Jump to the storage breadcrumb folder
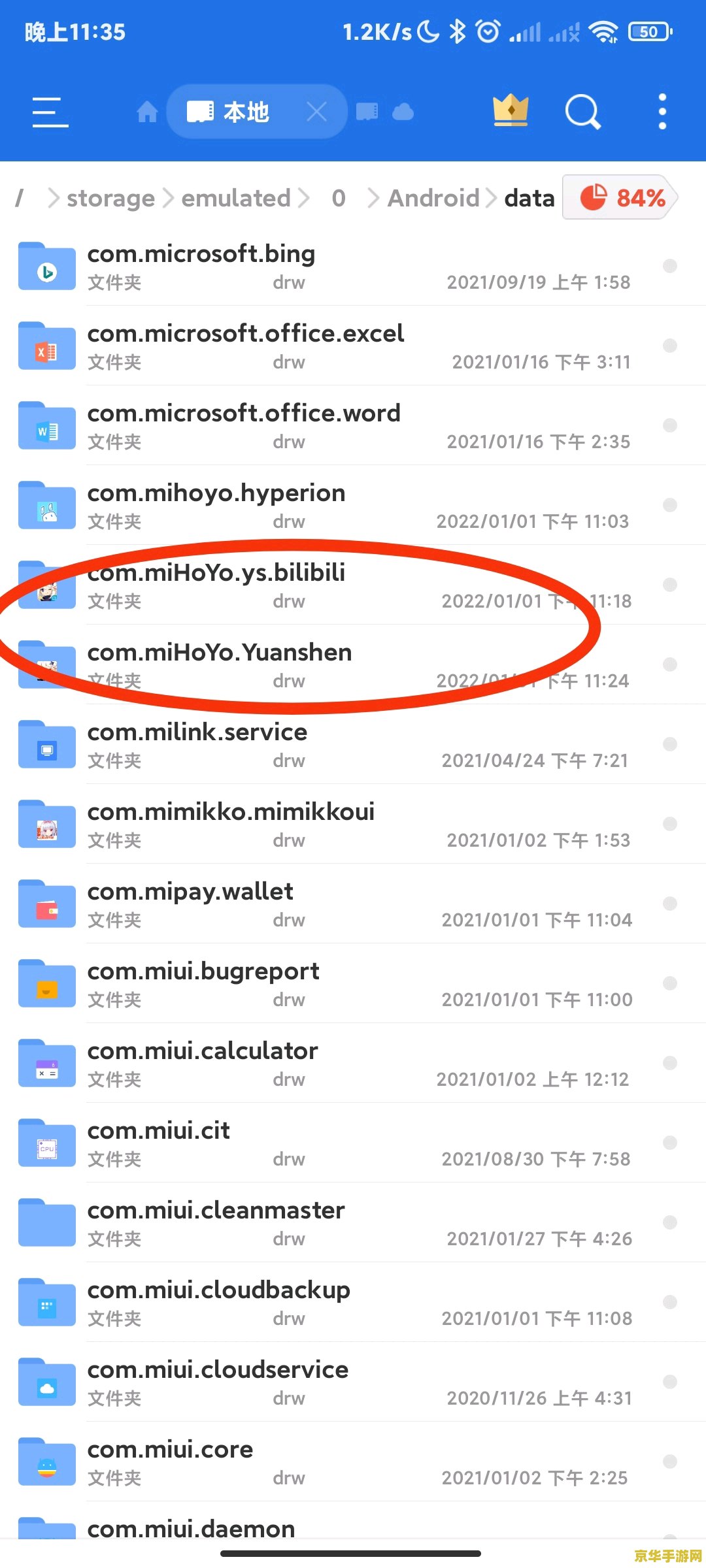Screen dimensions: 706x1568 coord(110,198)
